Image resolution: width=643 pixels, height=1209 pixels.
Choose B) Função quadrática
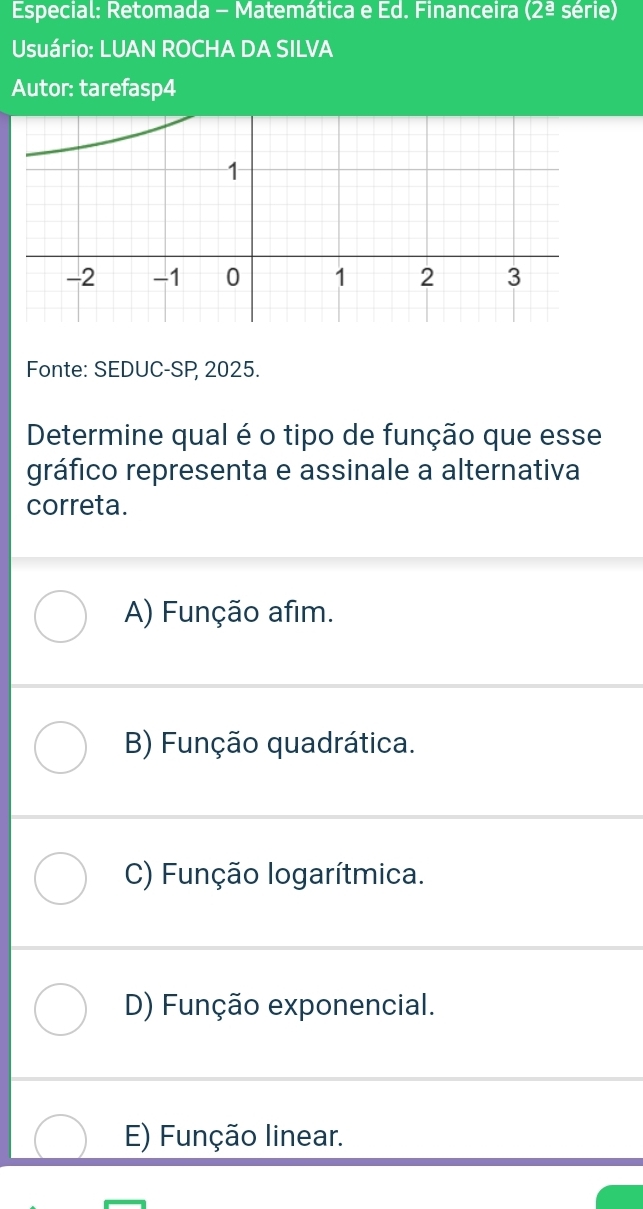(x=61, y=749)
